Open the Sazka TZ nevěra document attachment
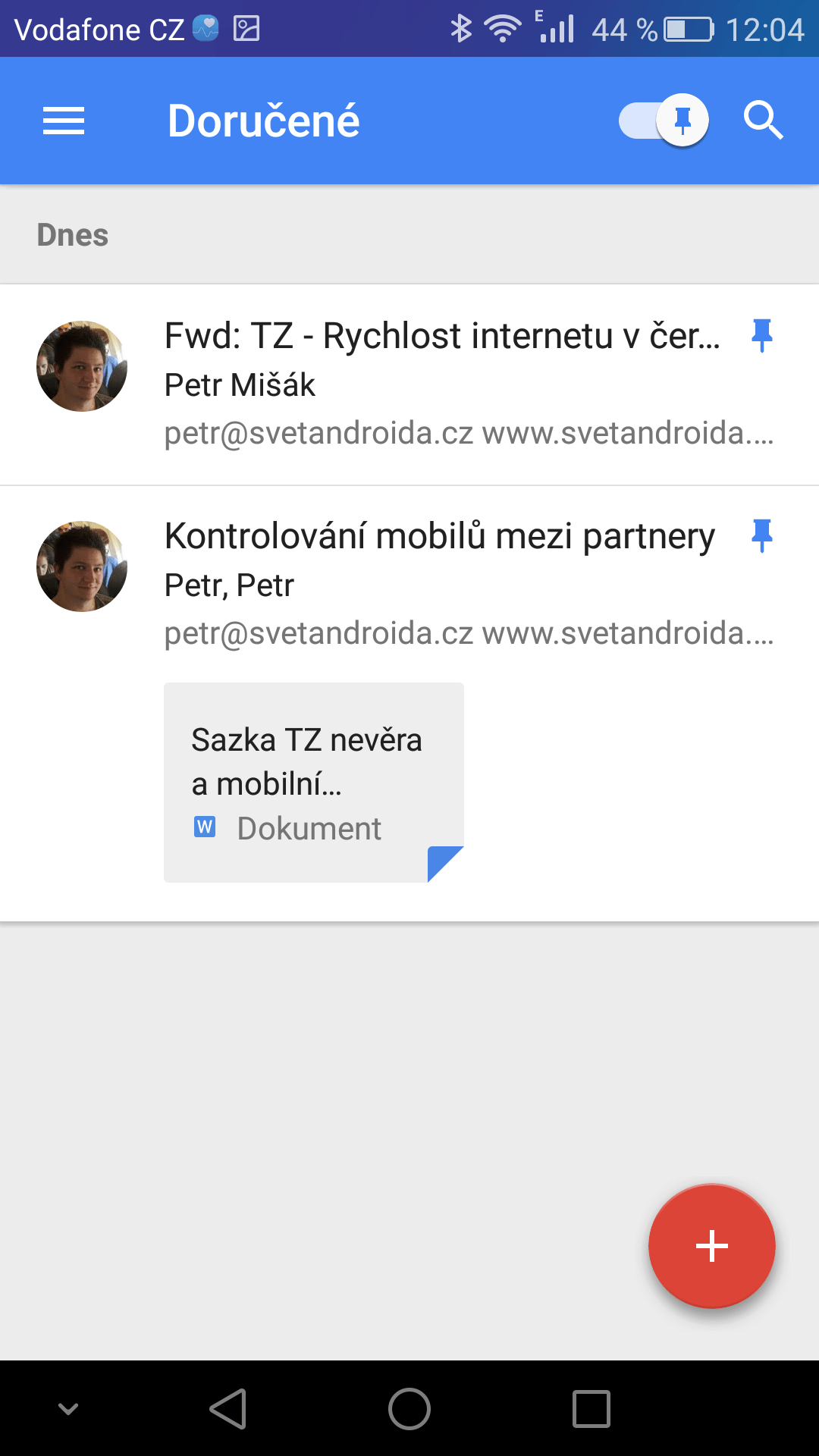The width and height of the screenshot is (819, 1456). (314, 783)
